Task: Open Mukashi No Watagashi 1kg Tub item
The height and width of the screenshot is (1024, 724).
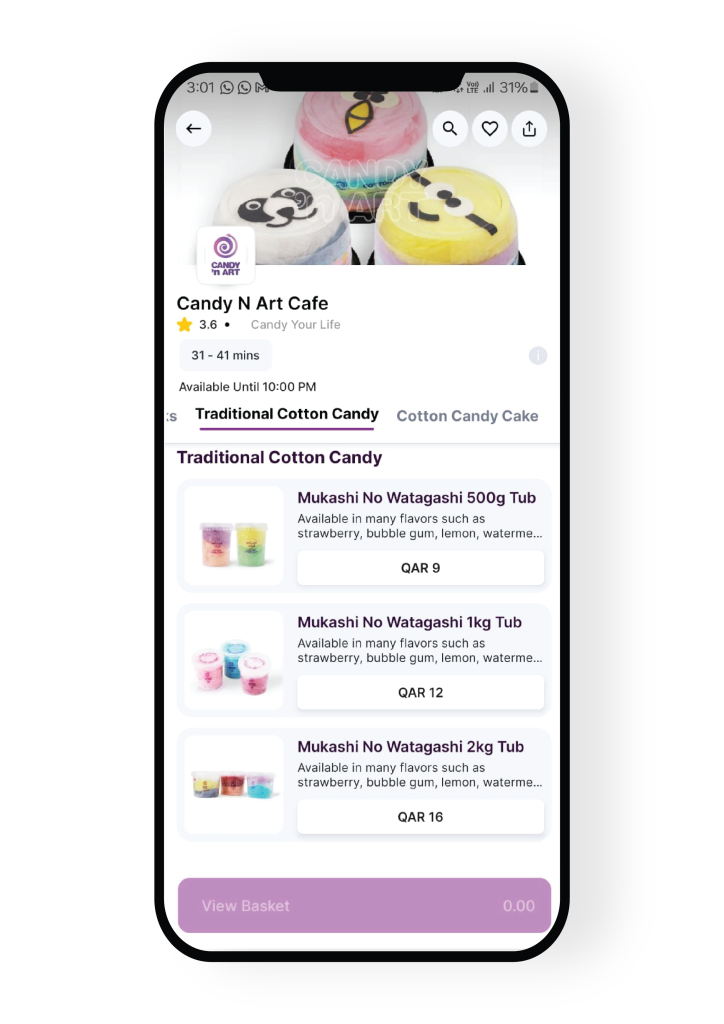Action: click(409, 623)
